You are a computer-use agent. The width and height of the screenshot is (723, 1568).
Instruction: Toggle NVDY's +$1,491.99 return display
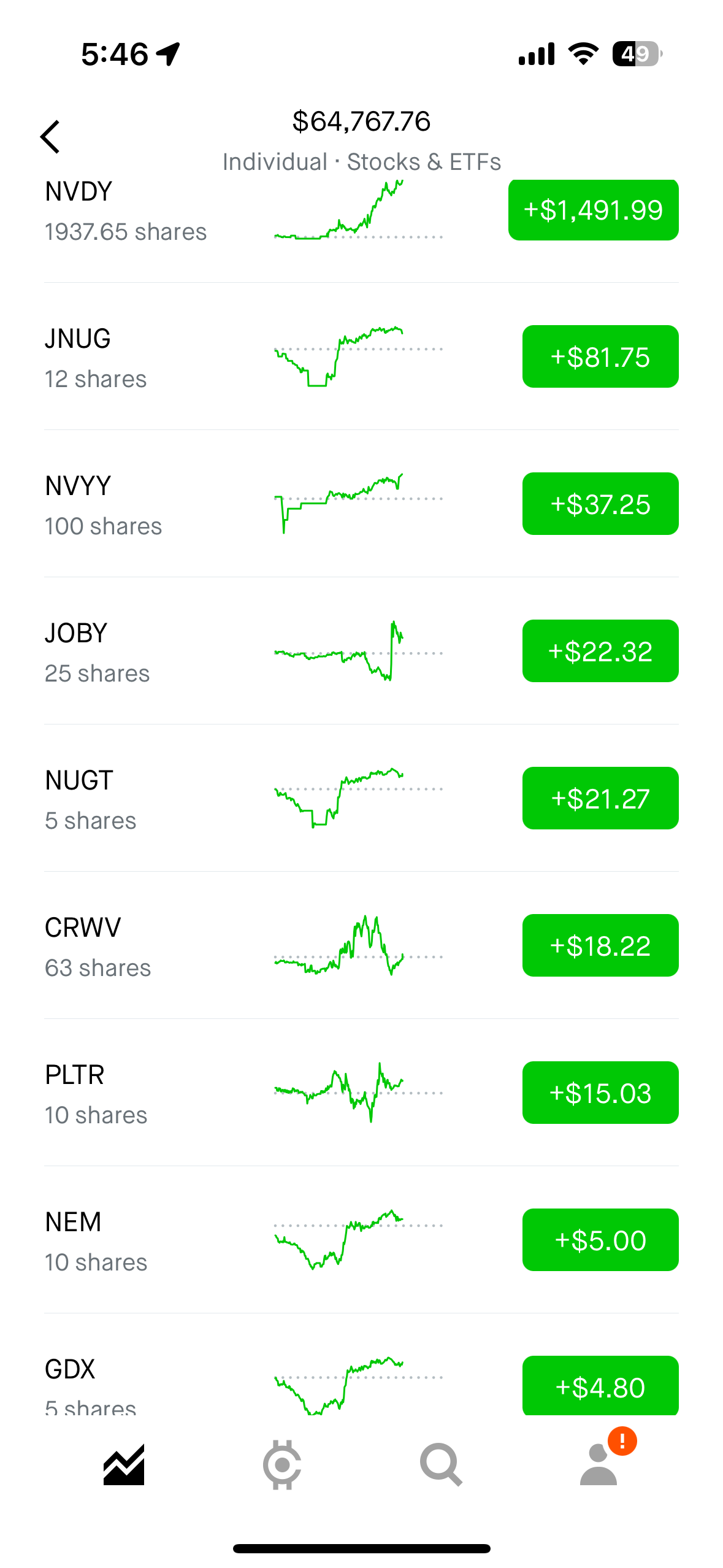point(593,210)
